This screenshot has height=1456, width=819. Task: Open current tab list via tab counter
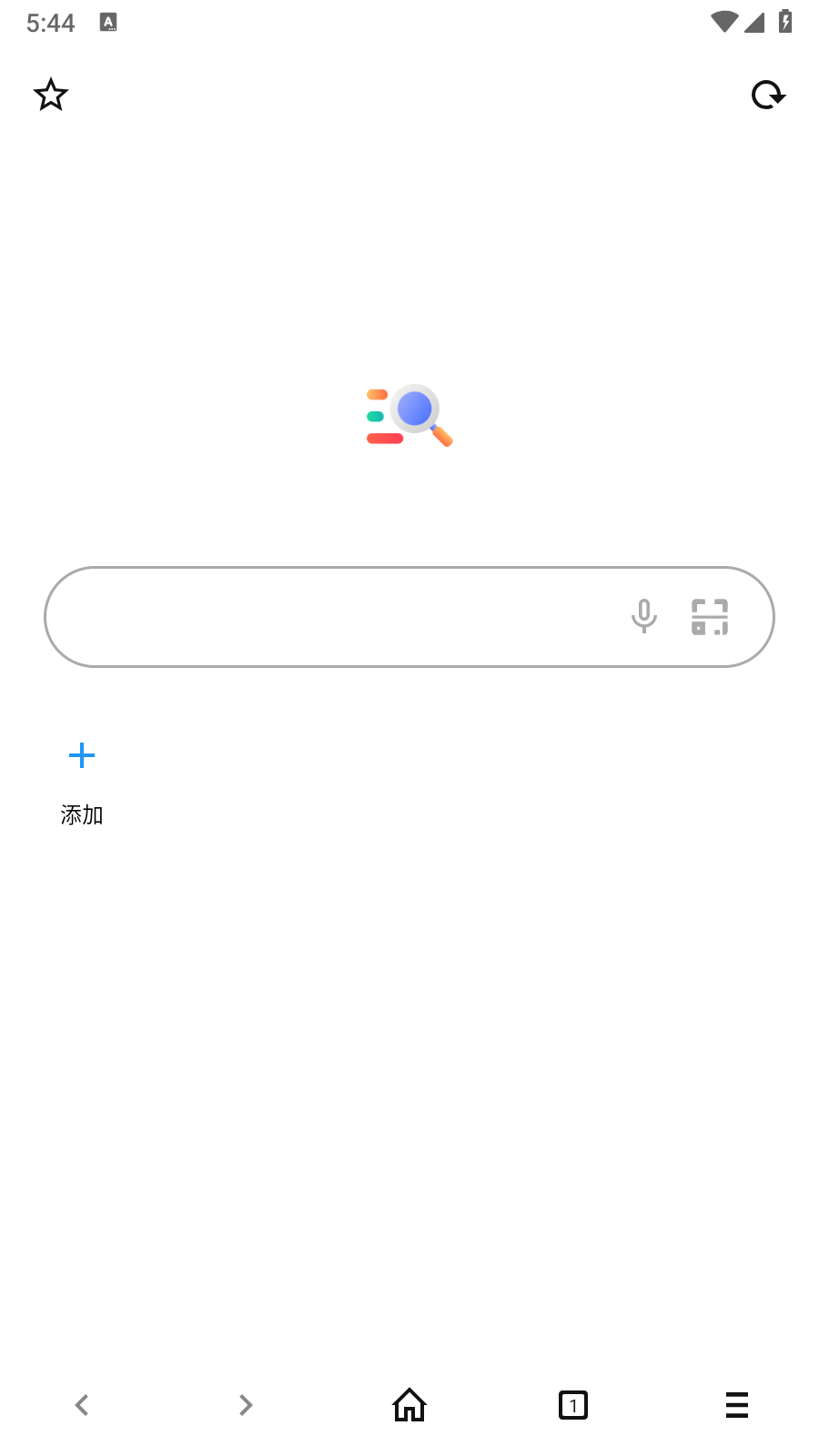pyautogui.click(x=572, y=1404)
